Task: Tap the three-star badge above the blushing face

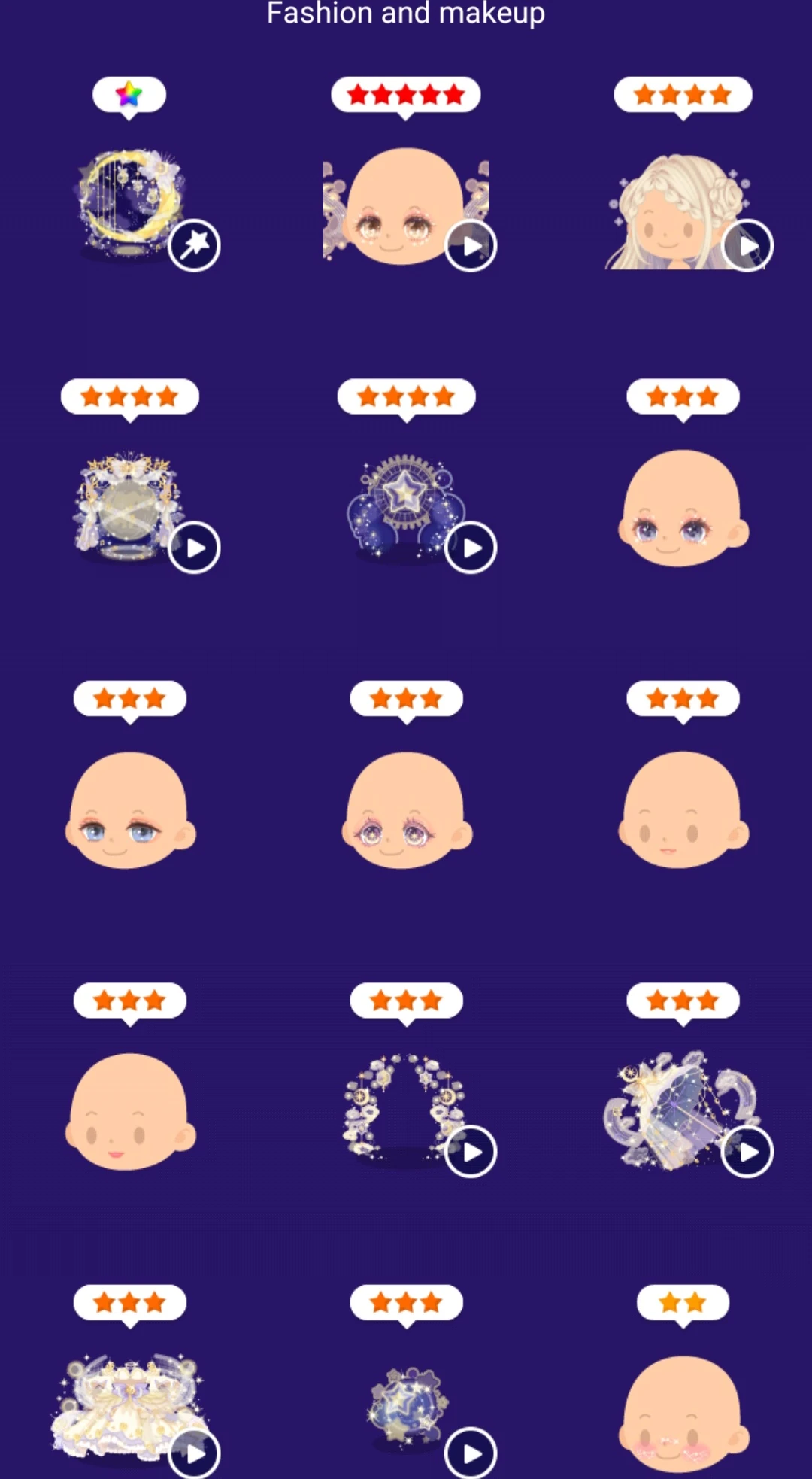Action: (x=129, y=1001)
